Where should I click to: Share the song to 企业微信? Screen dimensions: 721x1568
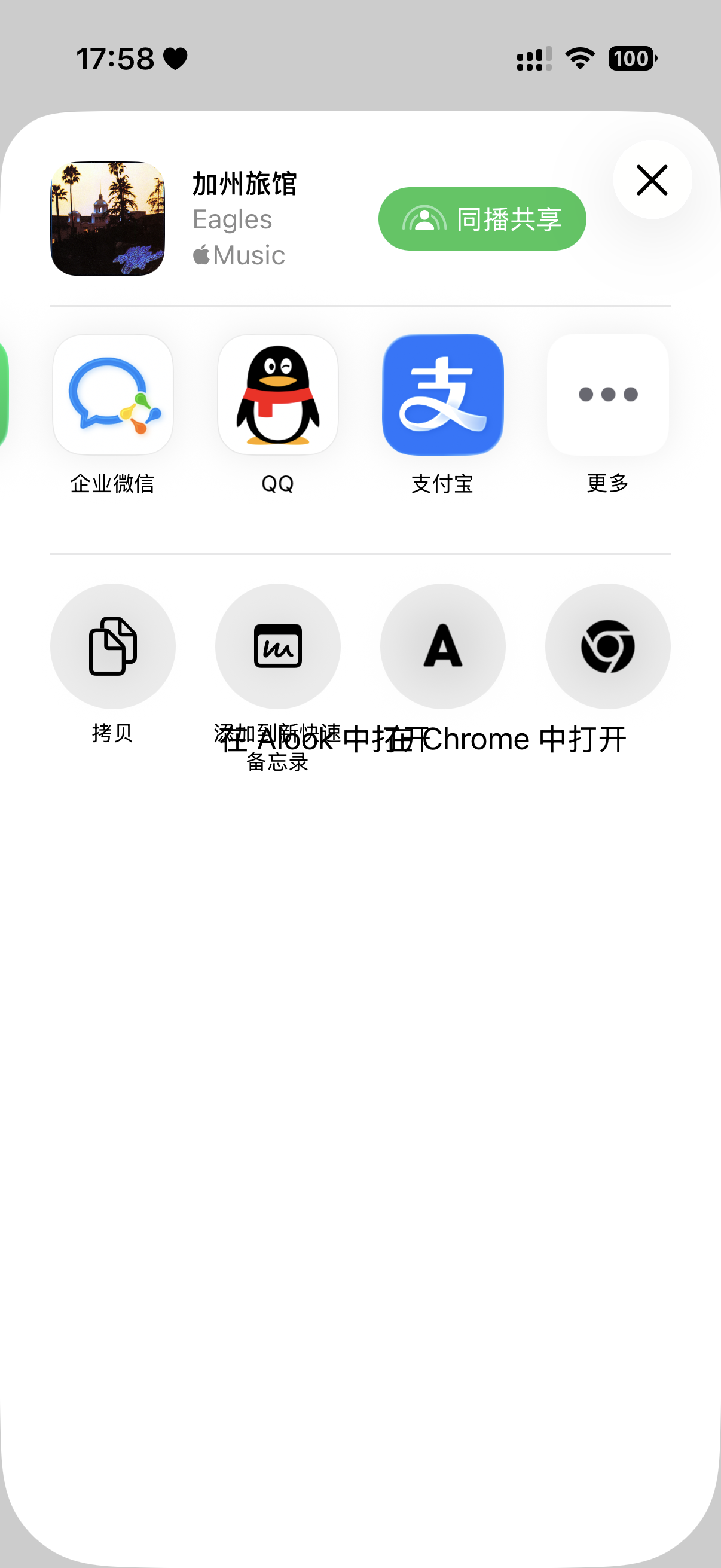click(x=113, y=395)
